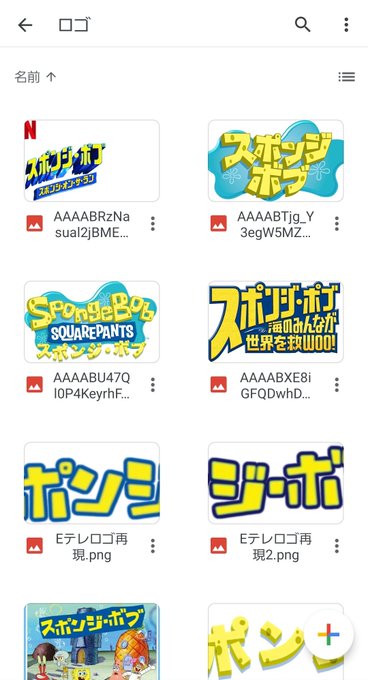The image size is (368, 680).
Task: Open the AAAABXE8i image file
Action: click(276, 322)
